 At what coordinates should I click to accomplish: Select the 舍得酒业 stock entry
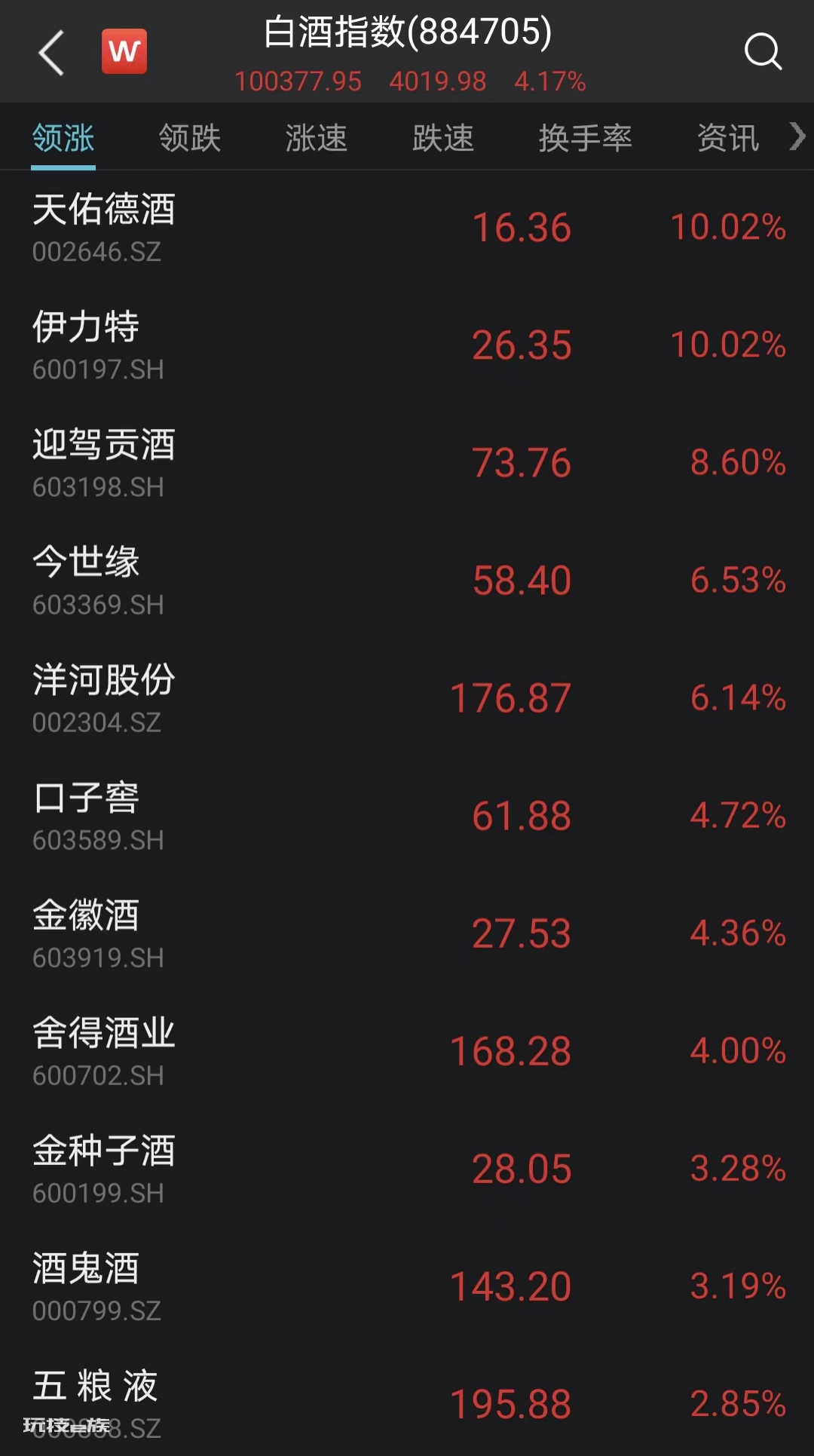tap(407, 1052)
